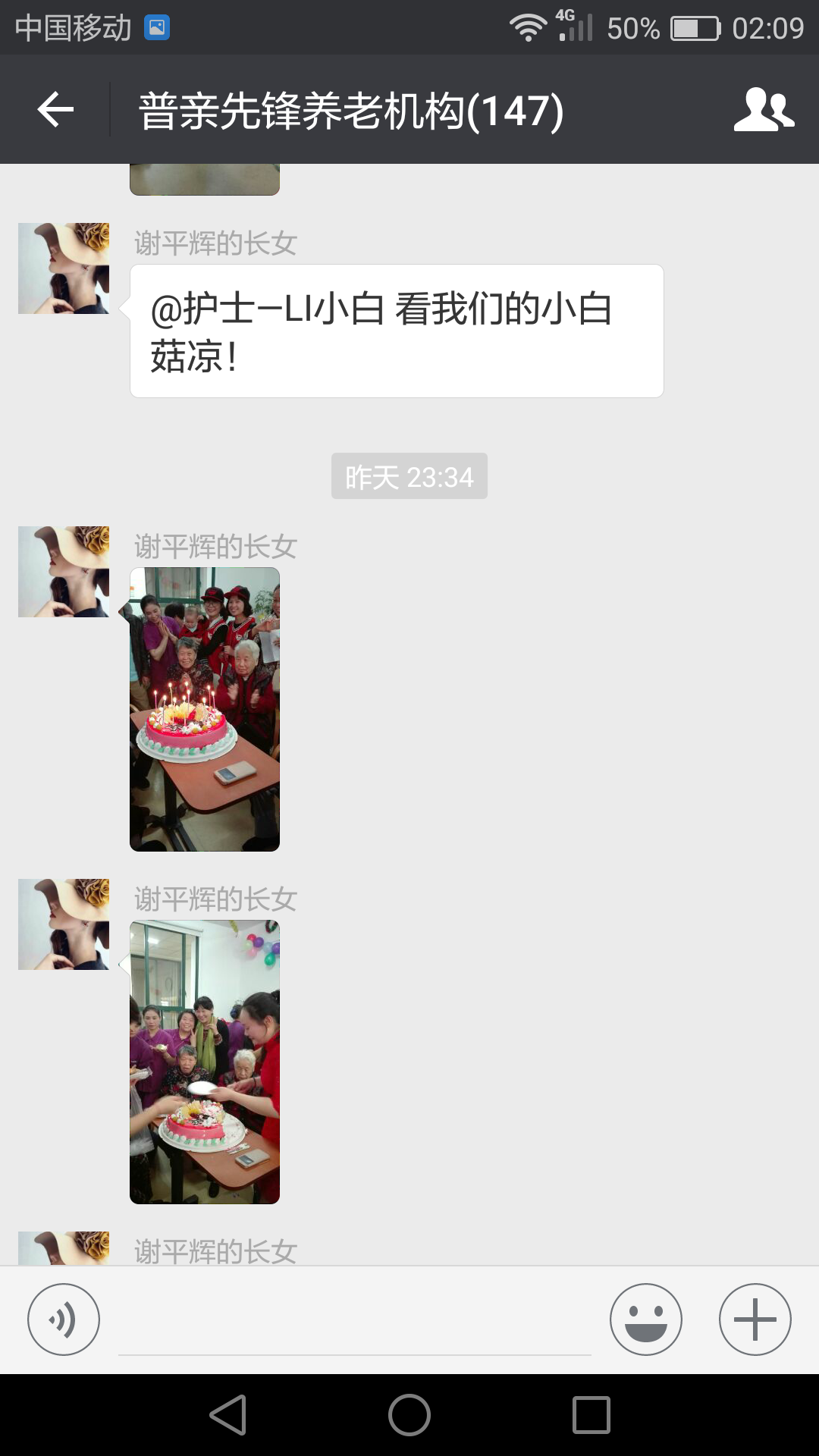Tap the message text input field
Image resolution: width=819 pixels, height=1456 pixels.
tap(354, 1323)
